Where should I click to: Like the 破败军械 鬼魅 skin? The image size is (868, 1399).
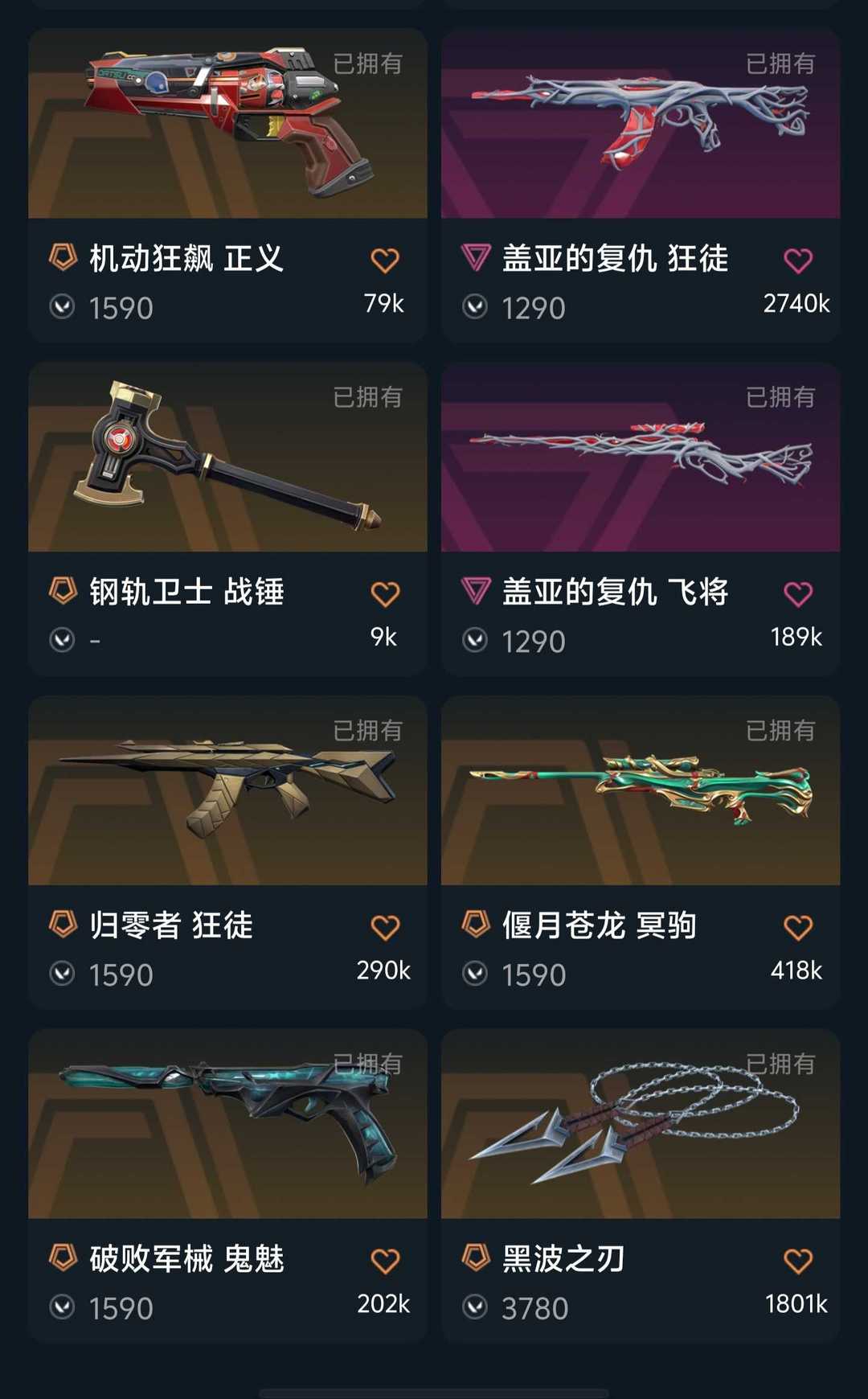click(385, 1261)
